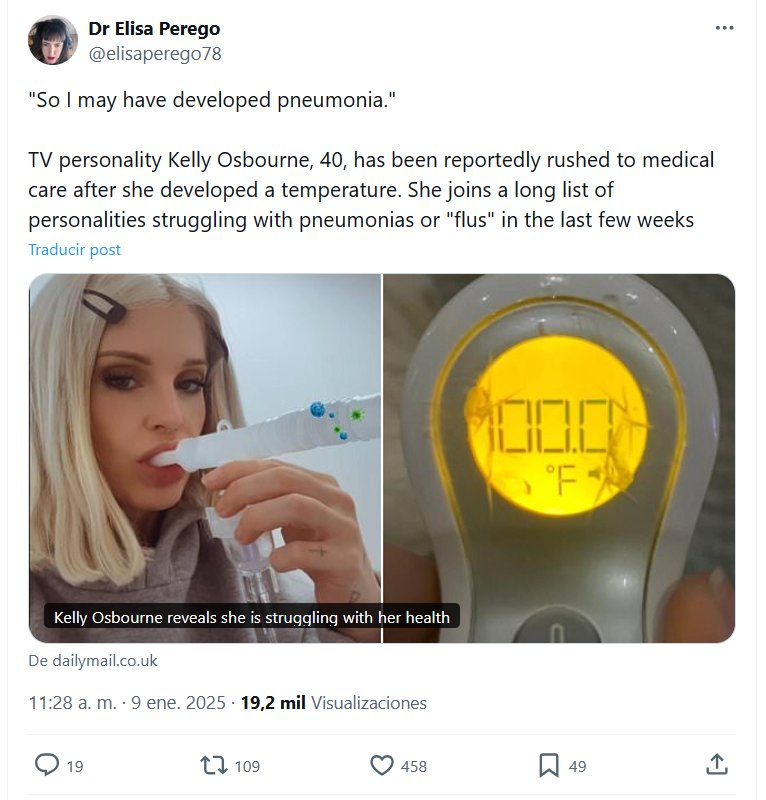Image resolution: width=766 pixels, height=800 pixels.
Task: View the 19,2 mil Visualizaciones stats
Action: tap(333, 703)
